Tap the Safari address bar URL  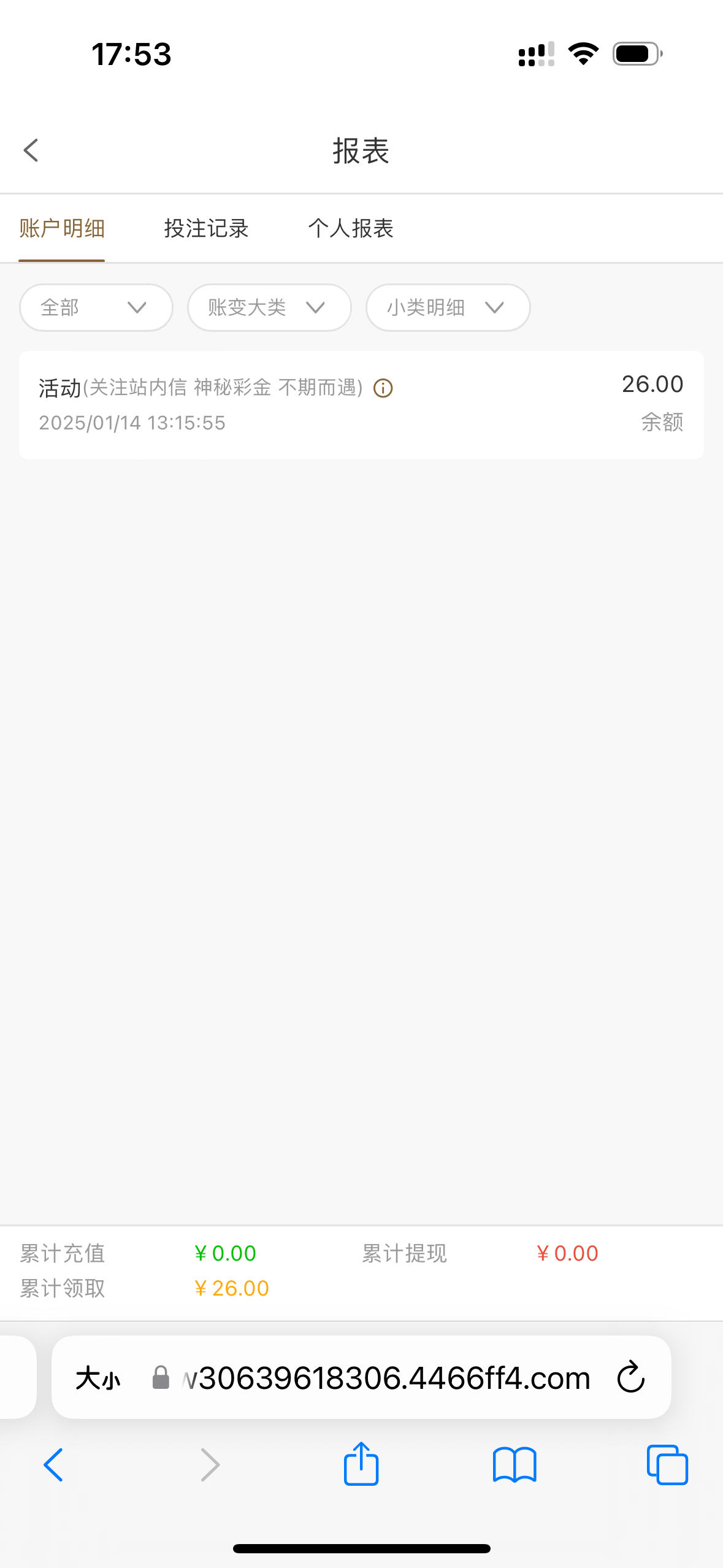point(386,1378)
